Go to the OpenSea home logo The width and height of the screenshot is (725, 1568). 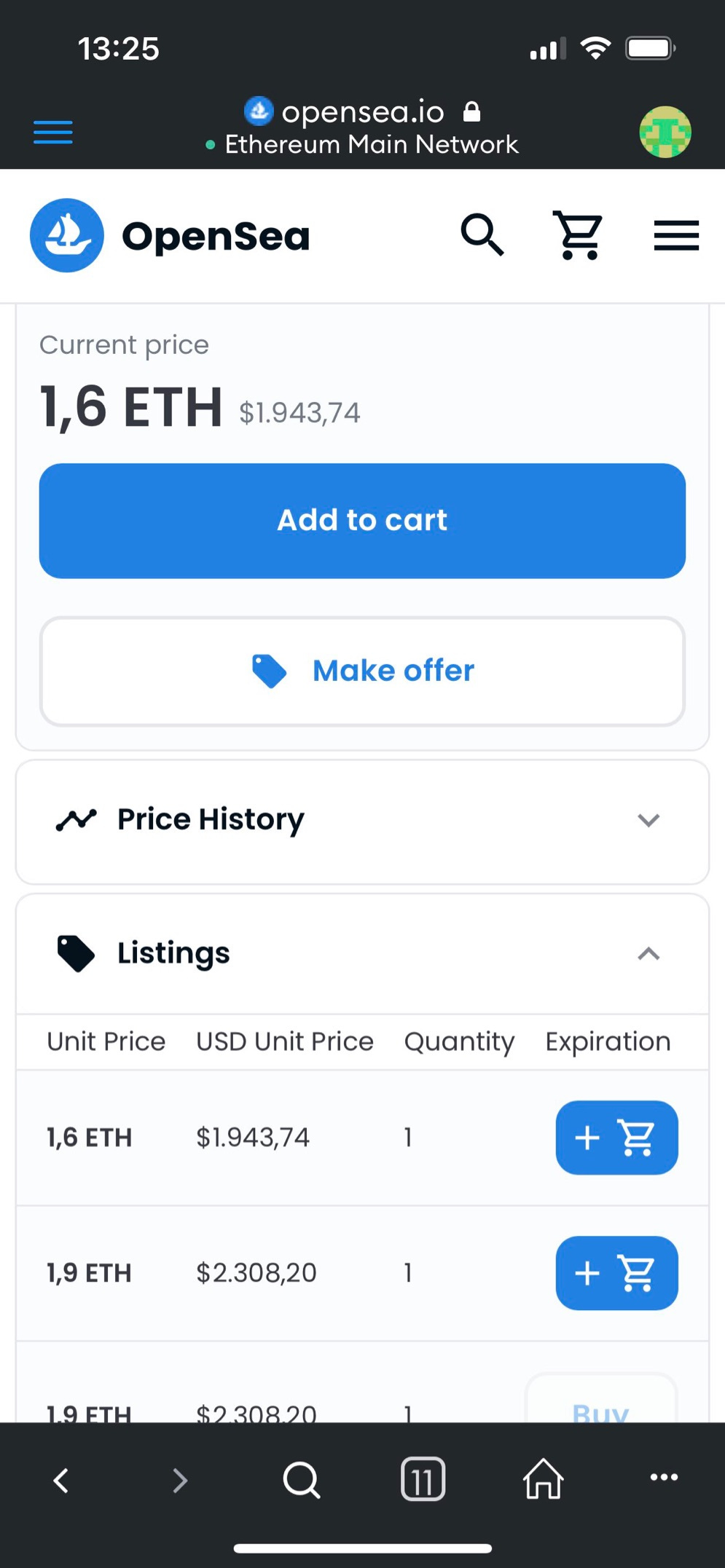click(x=171, y=236)
